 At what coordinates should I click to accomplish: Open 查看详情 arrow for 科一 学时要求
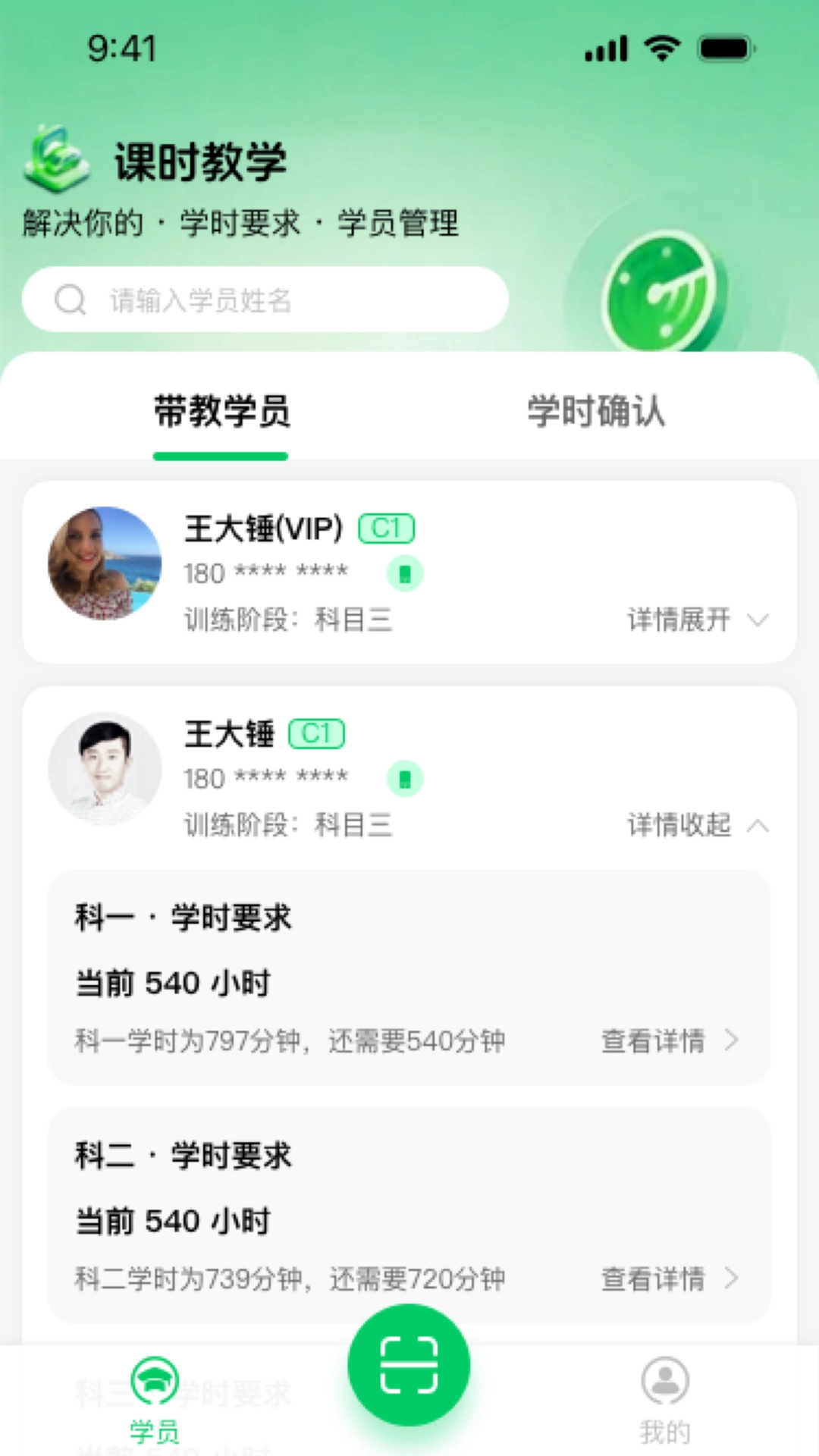730,1041
